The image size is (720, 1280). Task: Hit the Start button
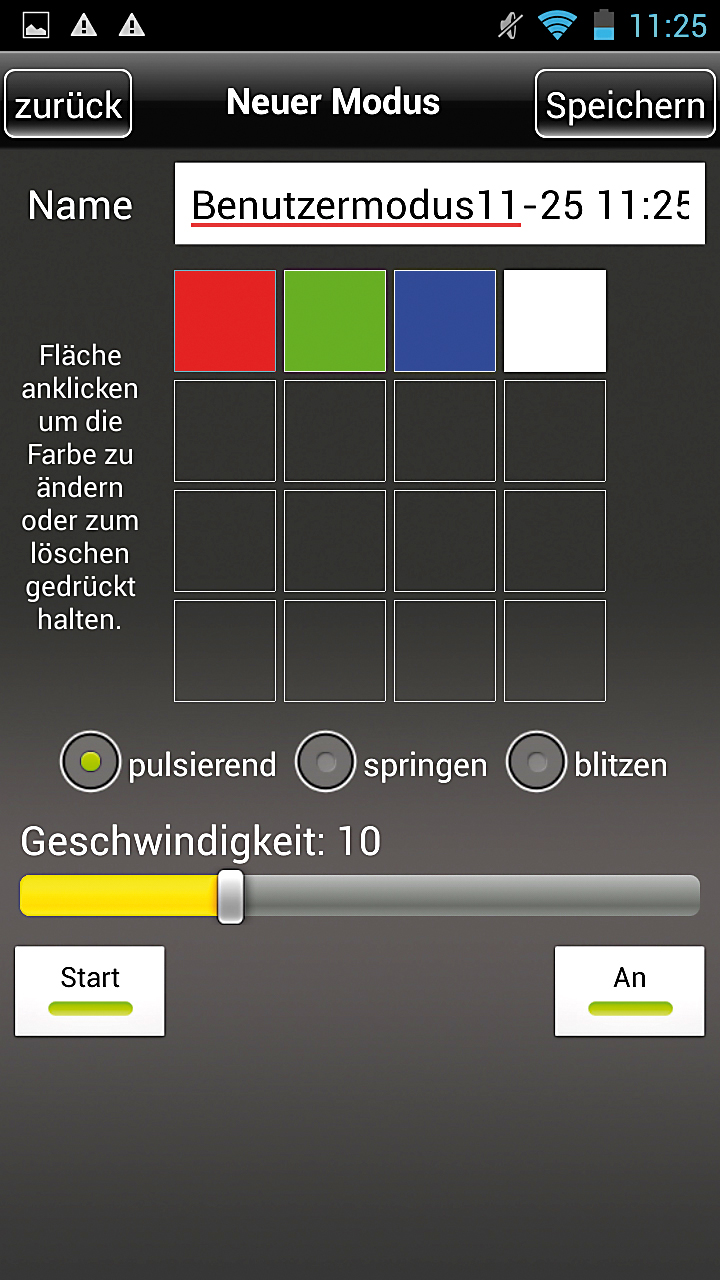[90, 991]
